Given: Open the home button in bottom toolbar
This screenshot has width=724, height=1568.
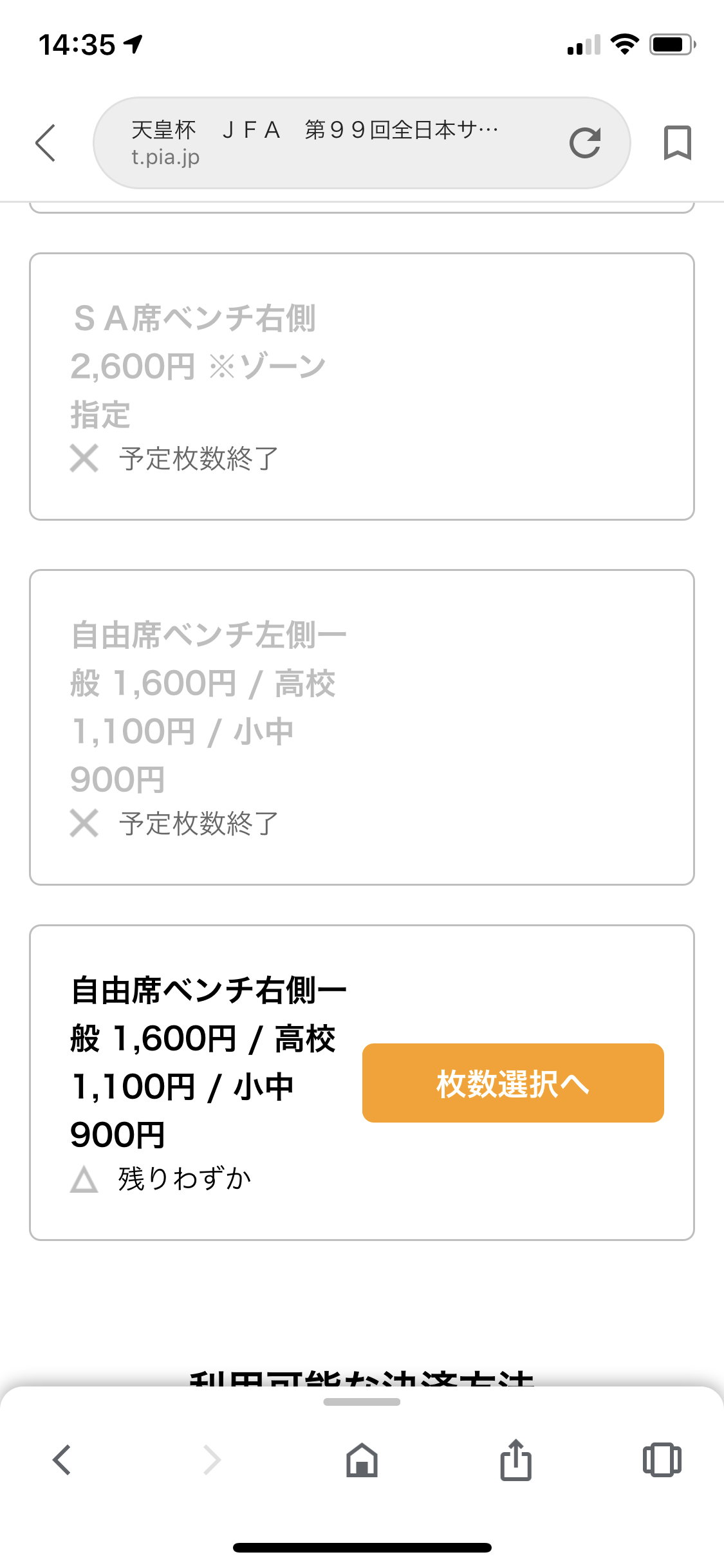Looking at the screenshot, I should [x=362, y=1460].
